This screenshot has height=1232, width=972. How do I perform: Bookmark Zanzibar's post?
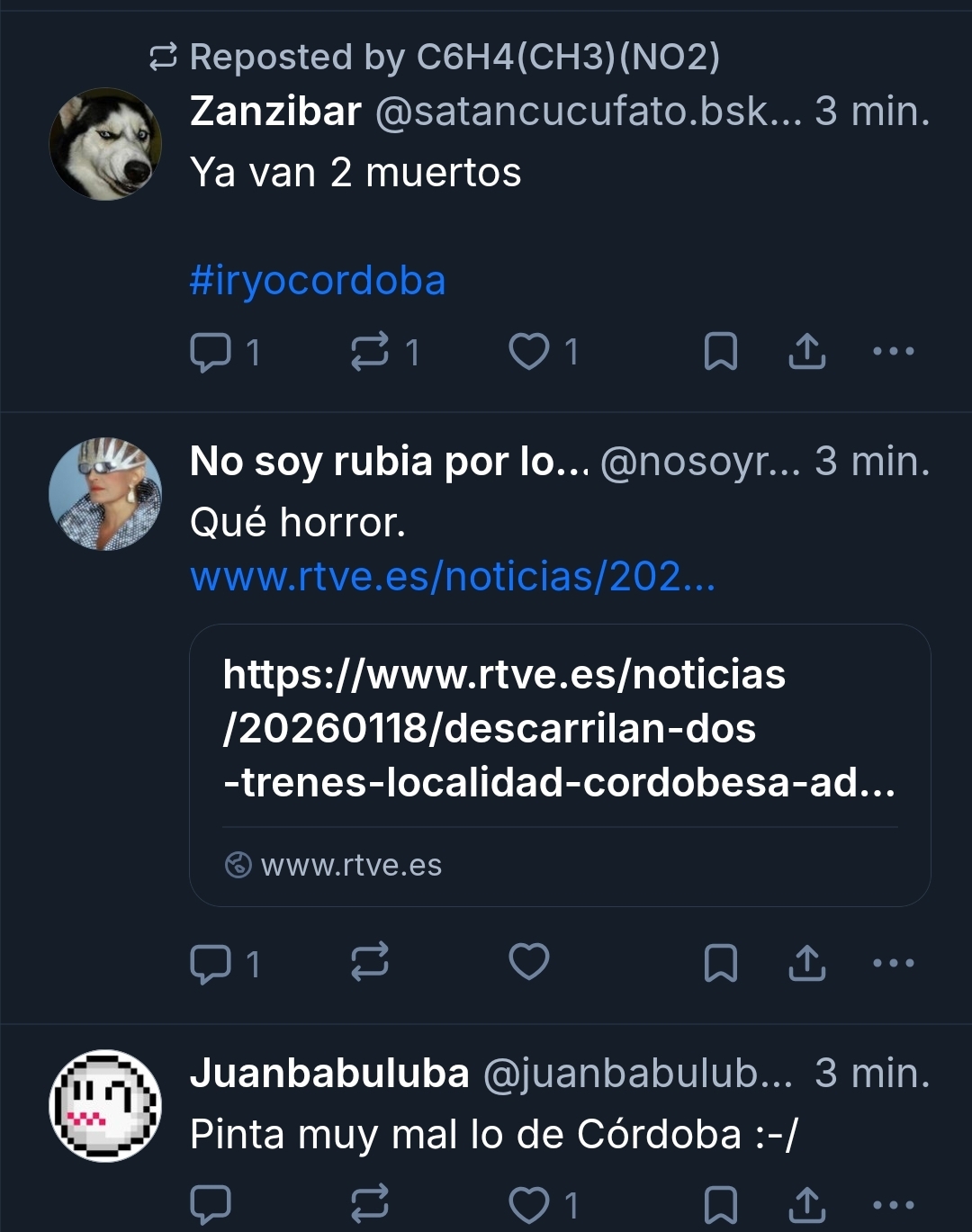[x=720, y=352]
